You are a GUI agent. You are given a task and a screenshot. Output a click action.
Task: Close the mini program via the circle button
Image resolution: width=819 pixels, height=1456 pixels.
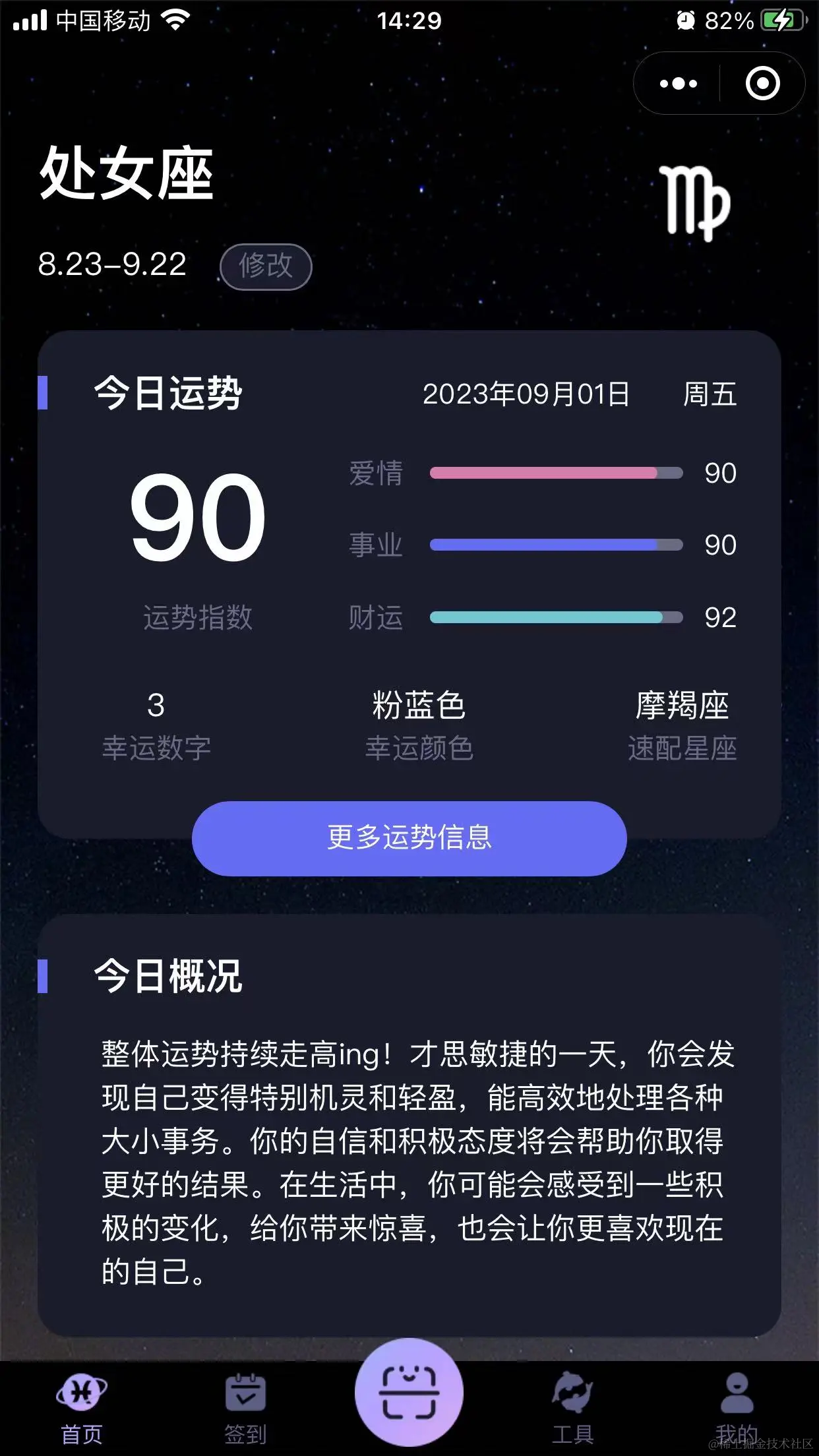762,84
